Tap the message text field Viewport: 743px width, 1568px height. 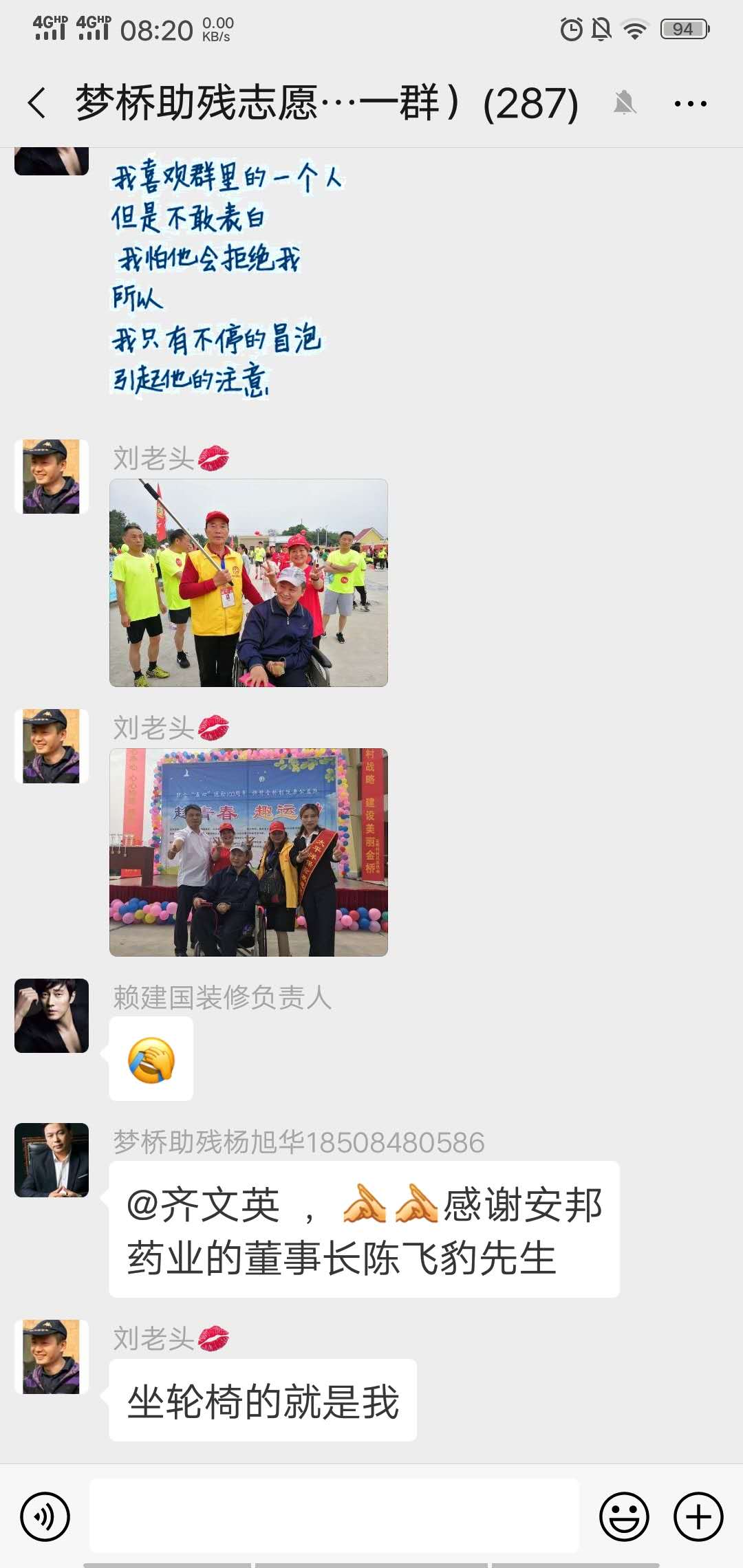334,1516
